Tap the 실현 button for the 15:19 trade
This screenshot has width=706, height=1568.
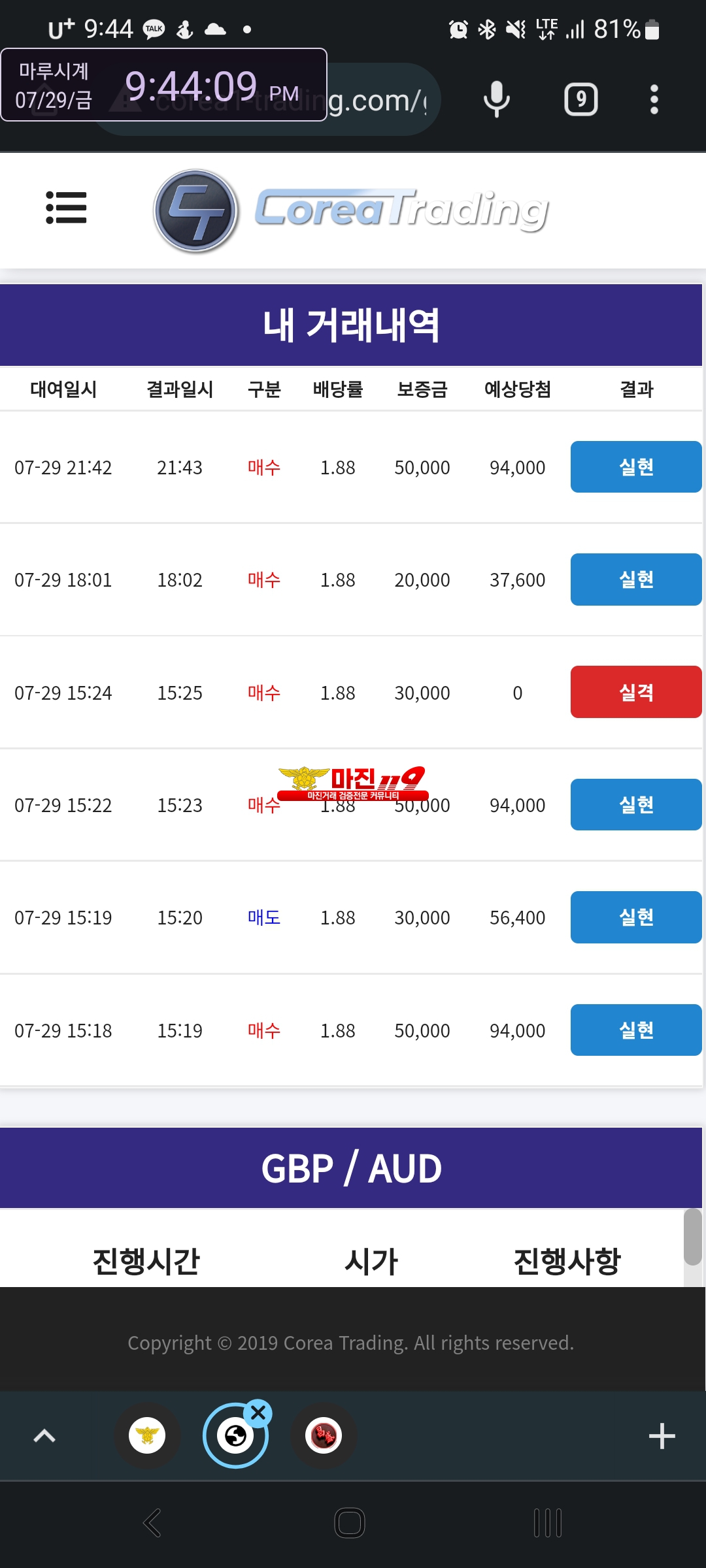pyautogui.click(x=636, y=917)
